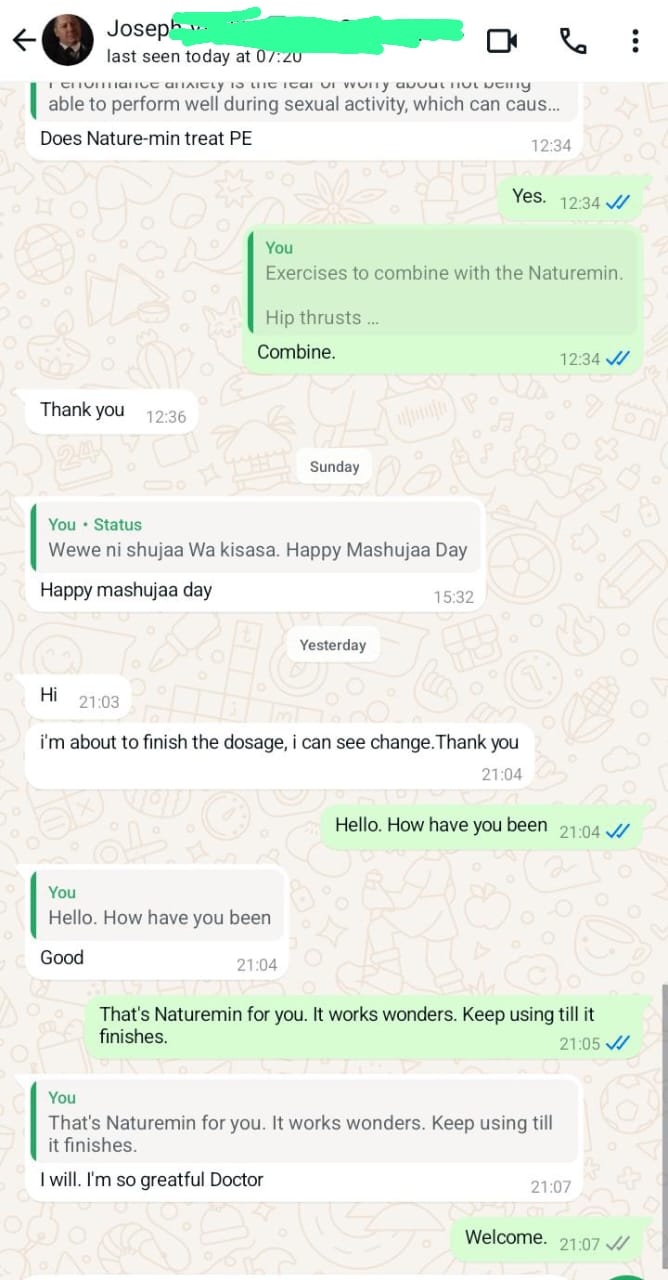Jump to quoted 'Hello. How have you been' message

coord(160,905)
